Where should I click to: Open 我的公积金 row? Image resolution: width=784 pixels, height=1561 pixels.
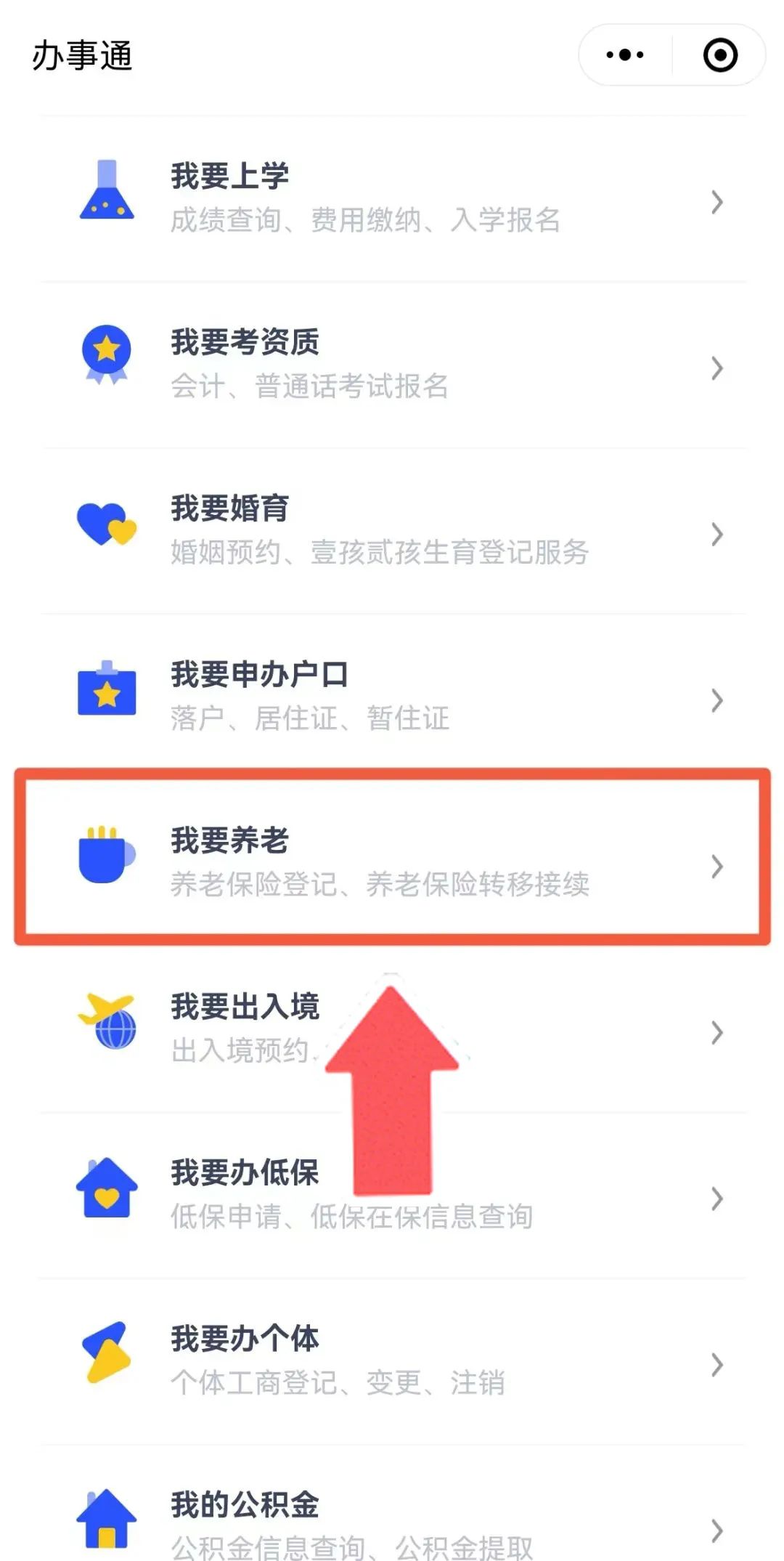click(392, 1520)
